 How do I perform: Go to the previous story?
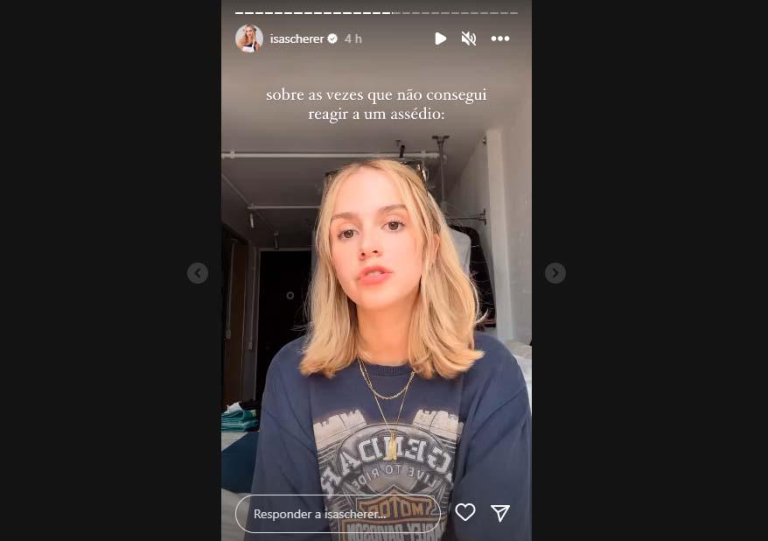point(198,273)
